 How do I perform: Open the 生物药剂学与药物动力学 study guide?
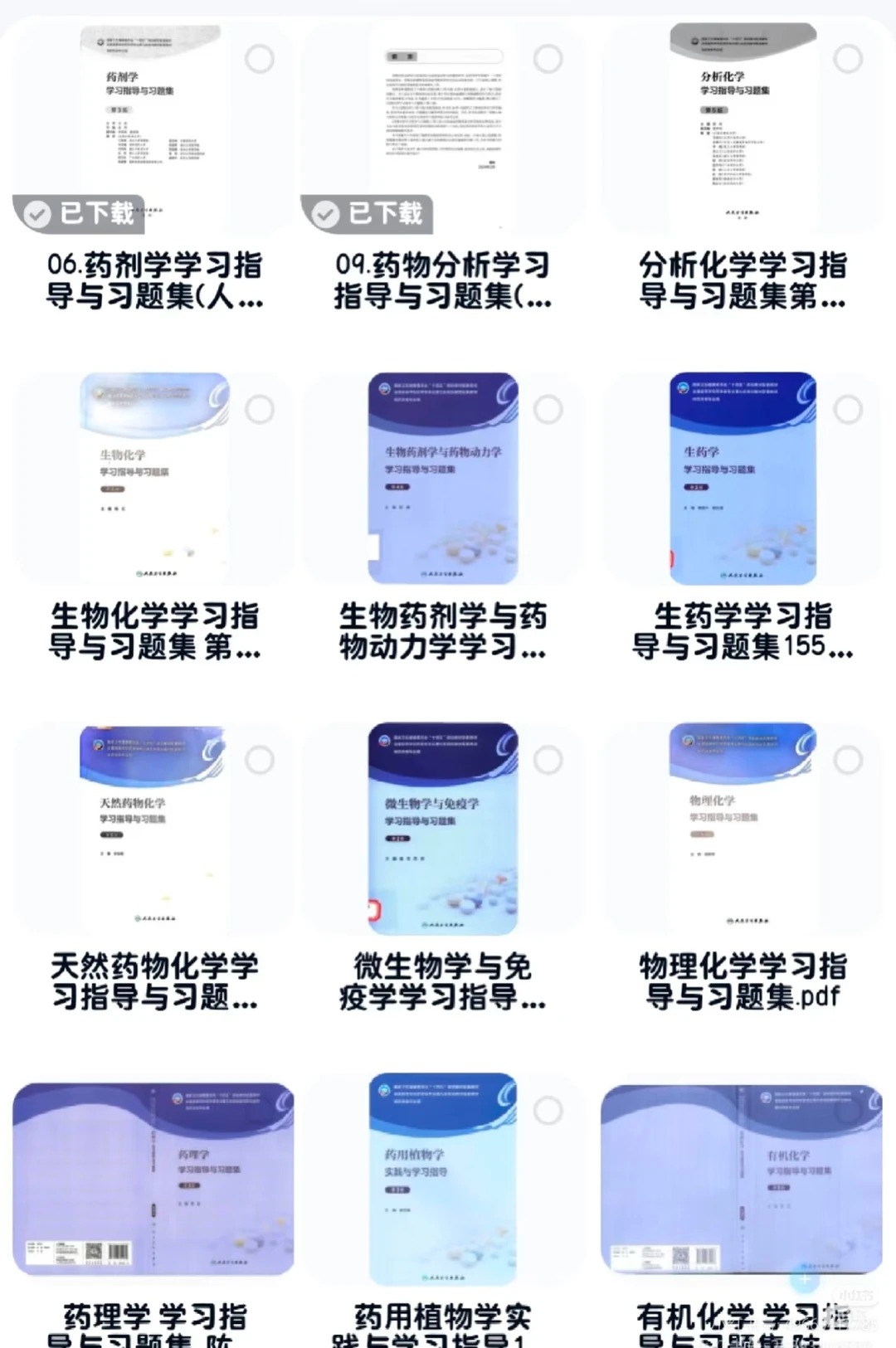click(443, 479)
